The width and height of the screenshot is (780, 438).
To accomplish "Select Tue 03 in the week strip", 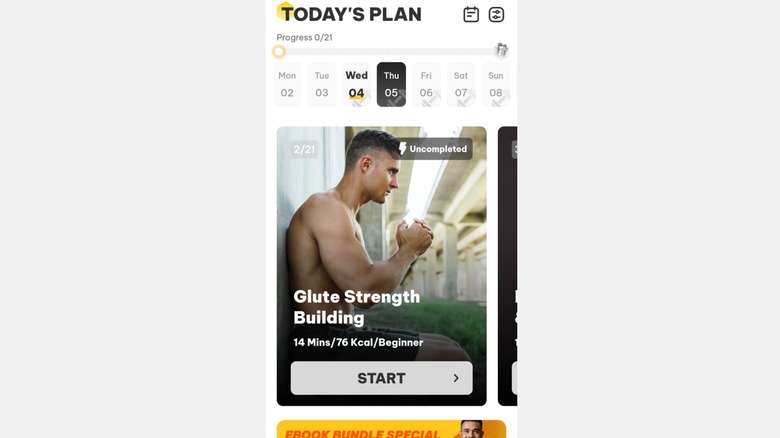I will (322, 84).
